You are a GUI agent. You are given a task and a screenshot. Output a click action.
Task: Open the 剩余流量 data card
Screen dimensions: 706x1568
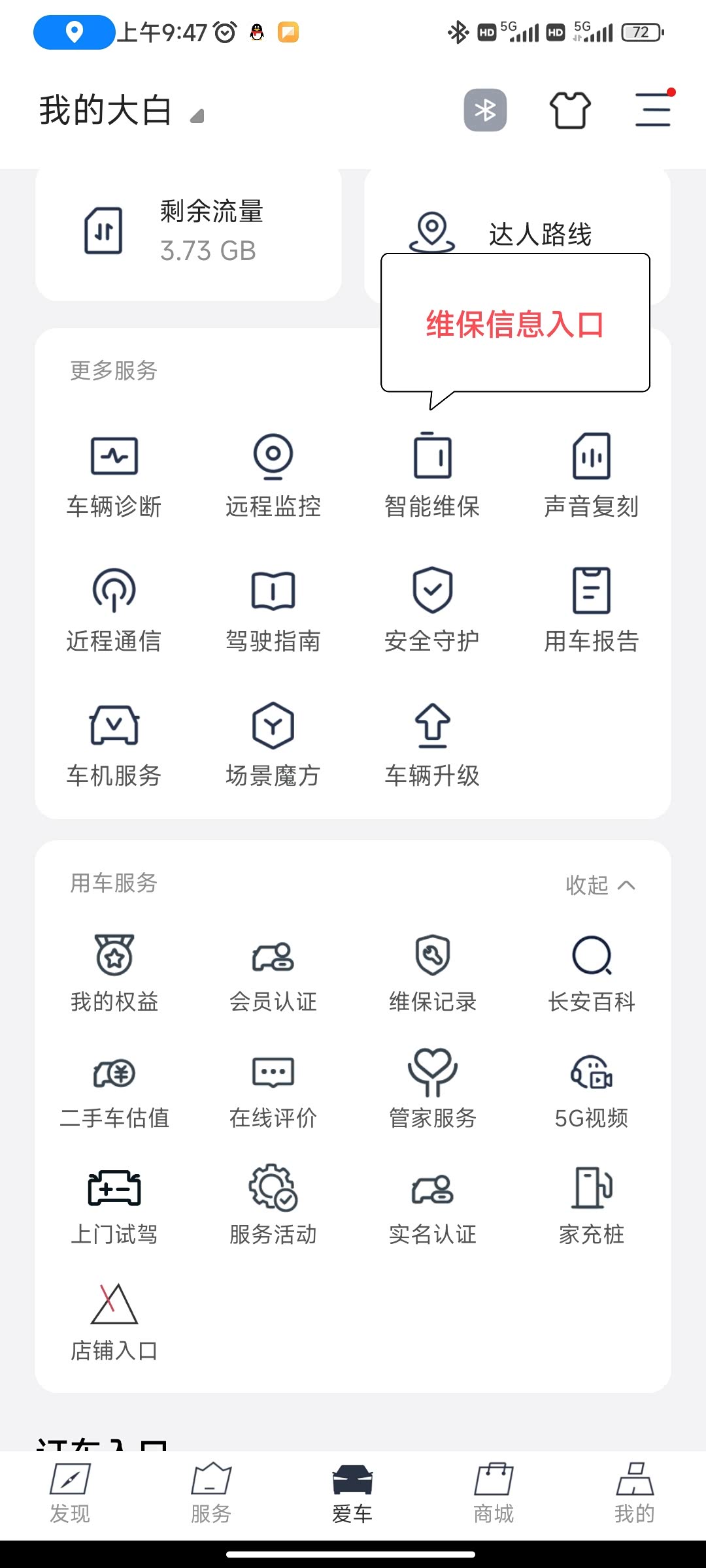[188, 232]
